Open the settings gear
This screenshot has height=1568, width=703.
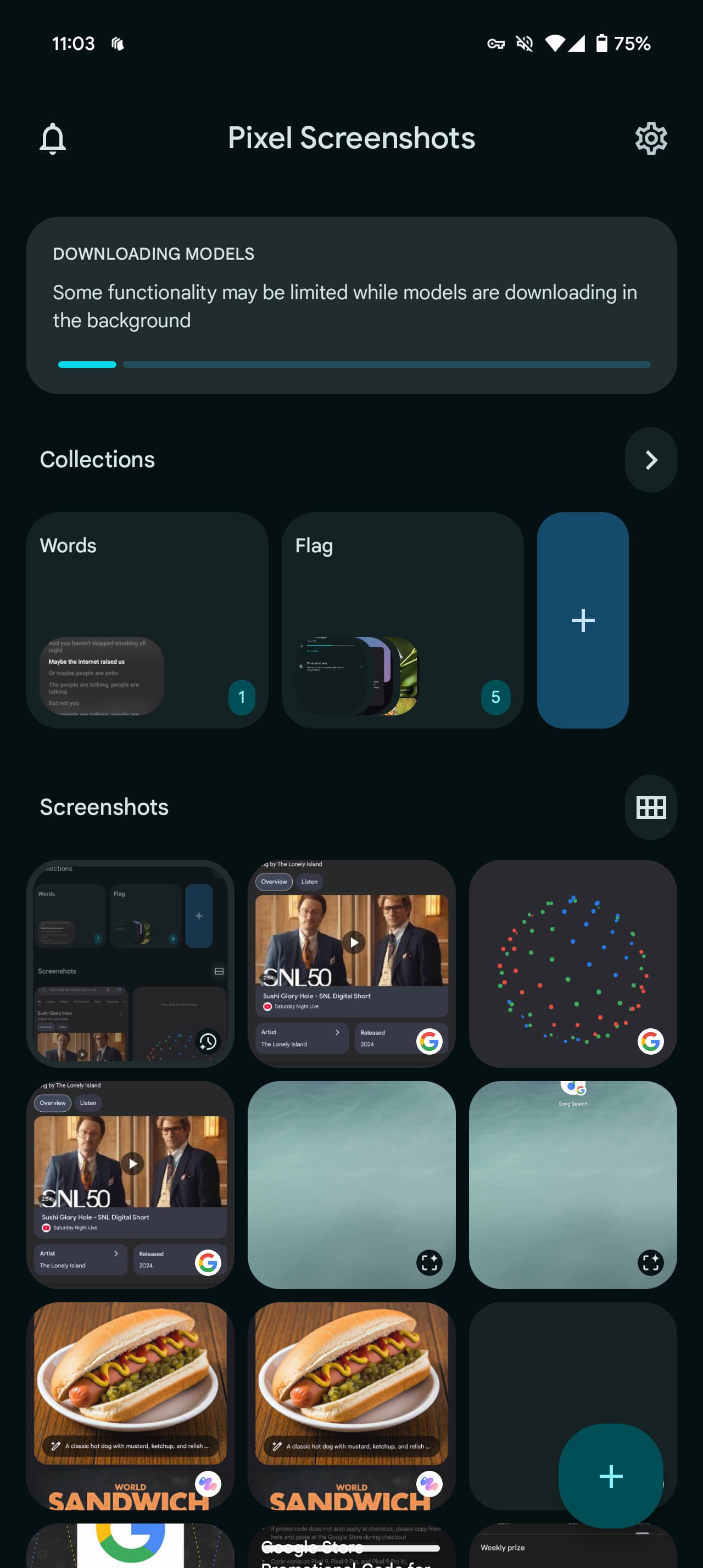[651, 139]
